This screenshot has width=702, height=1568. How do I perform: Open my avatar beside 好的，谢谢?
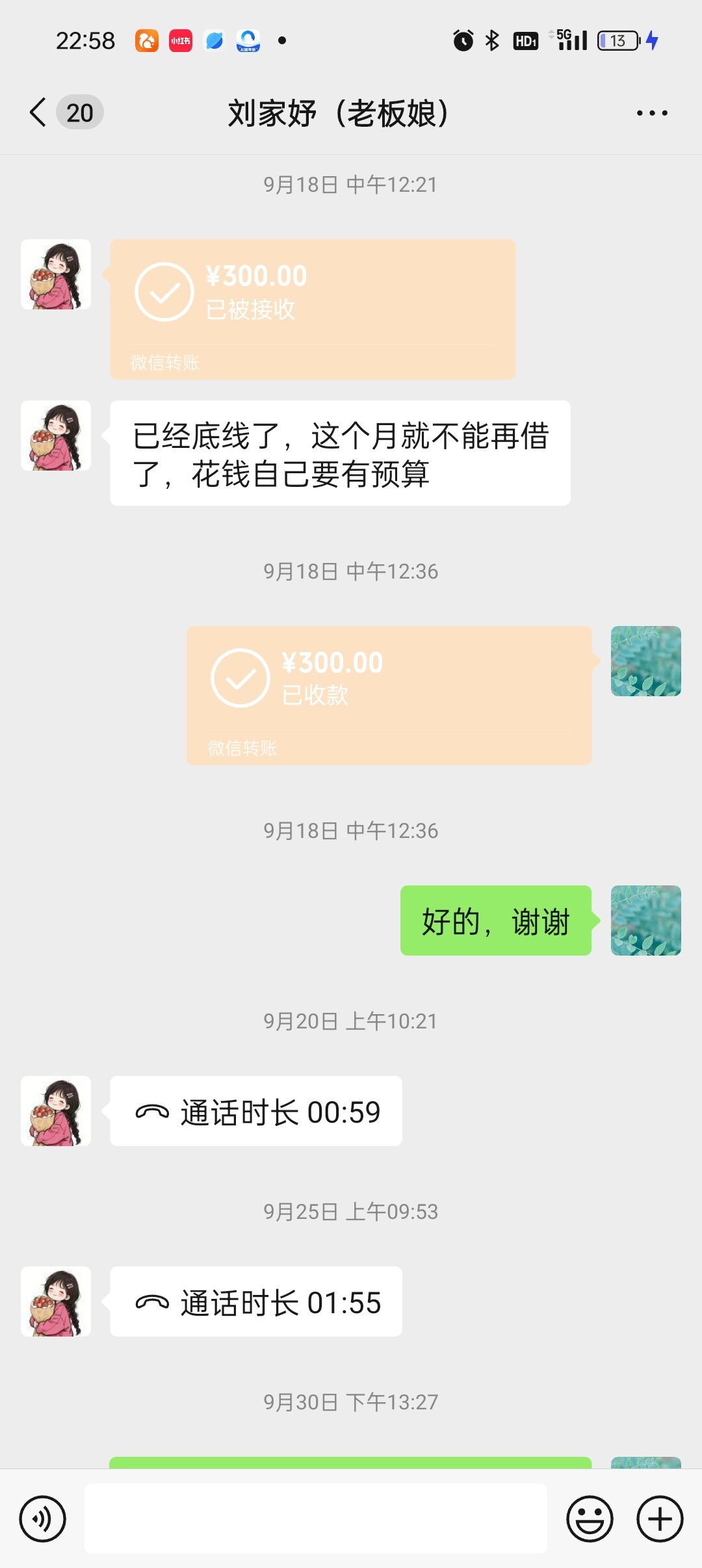[x=645, y=921]
